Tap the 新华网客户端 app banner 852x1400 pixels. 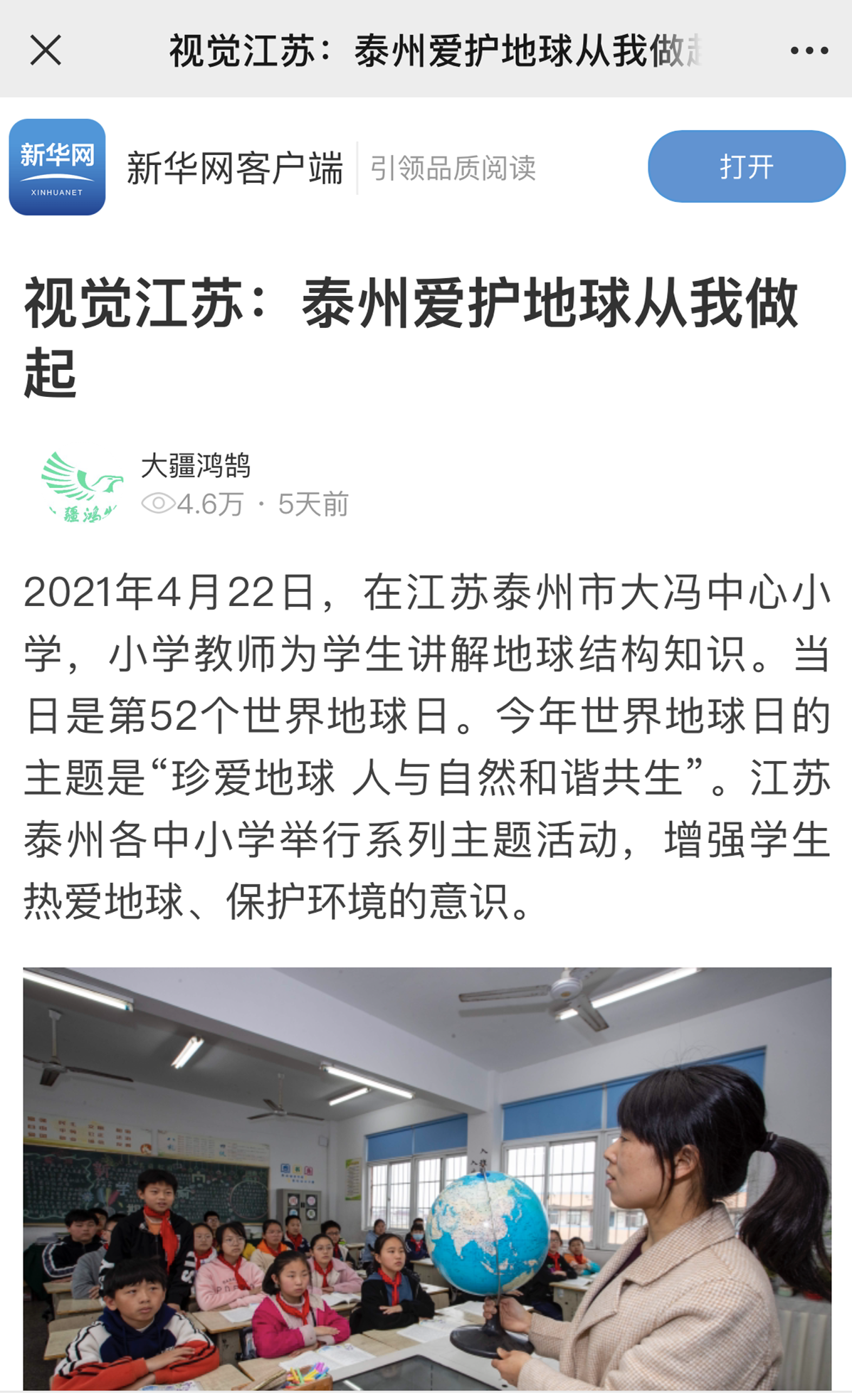point(235,168)
